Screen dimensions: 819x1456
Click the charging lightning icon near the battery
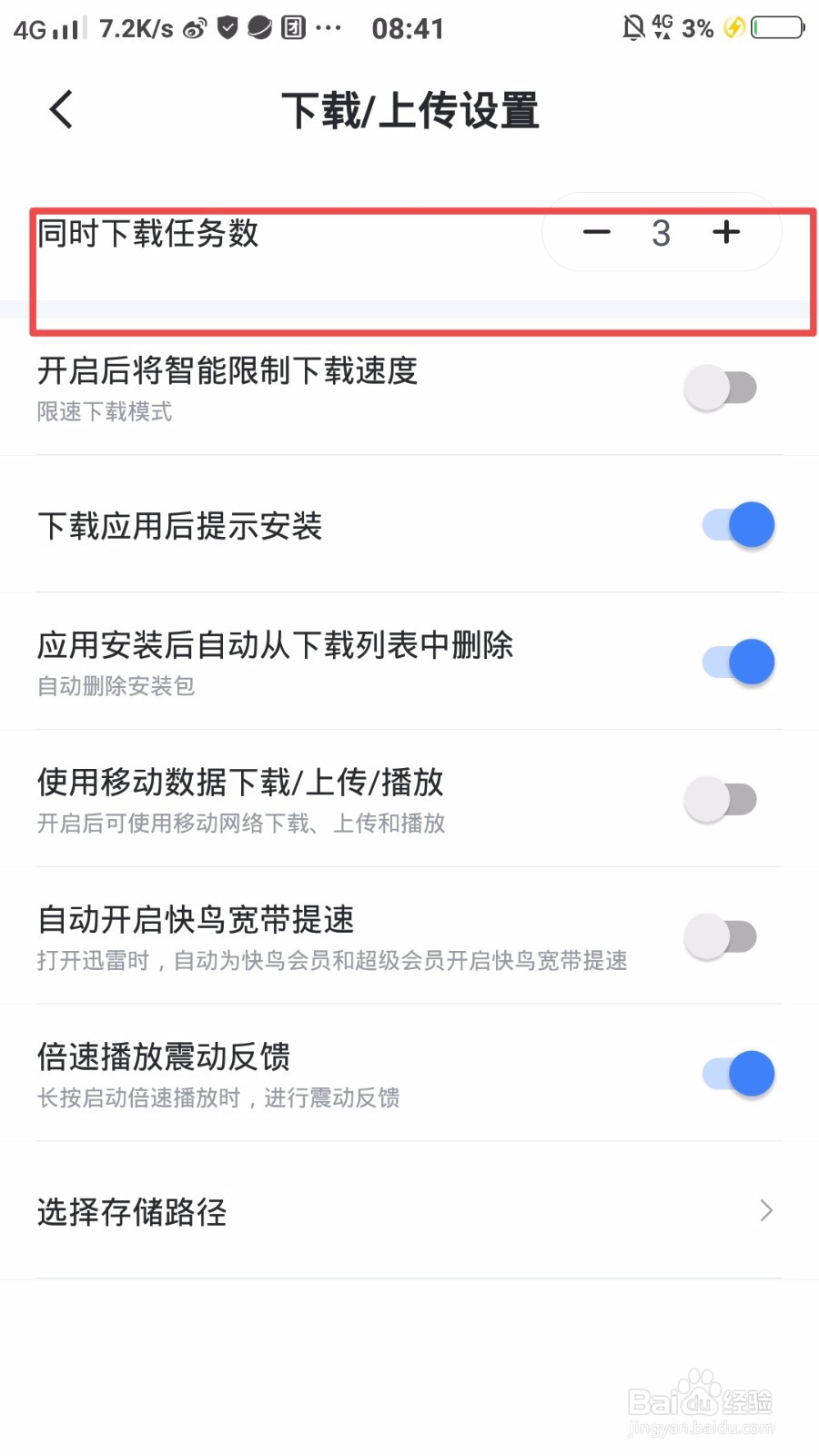click(733, 27)
